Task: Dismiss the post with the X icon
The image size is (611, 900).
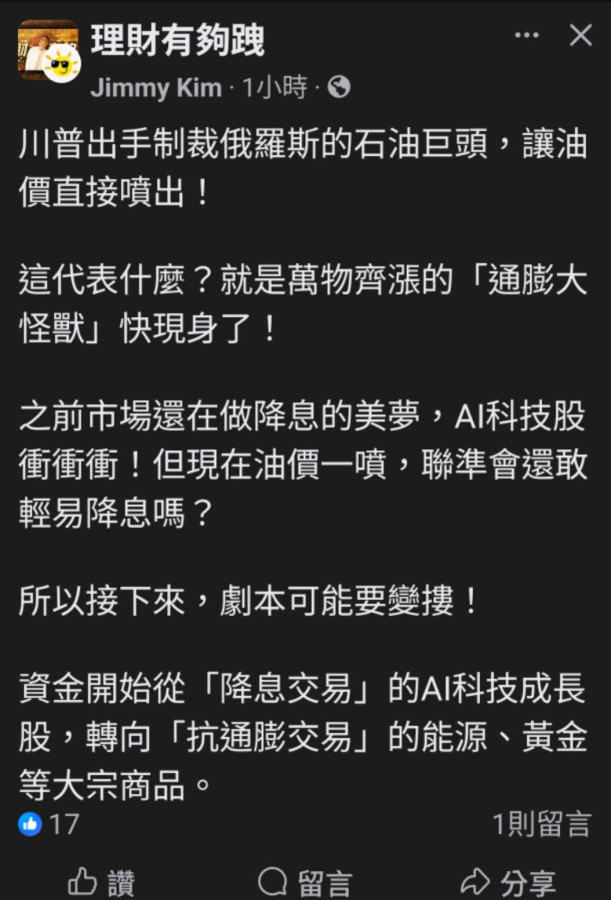Action: pyautogui.click(x=580, y=36)
